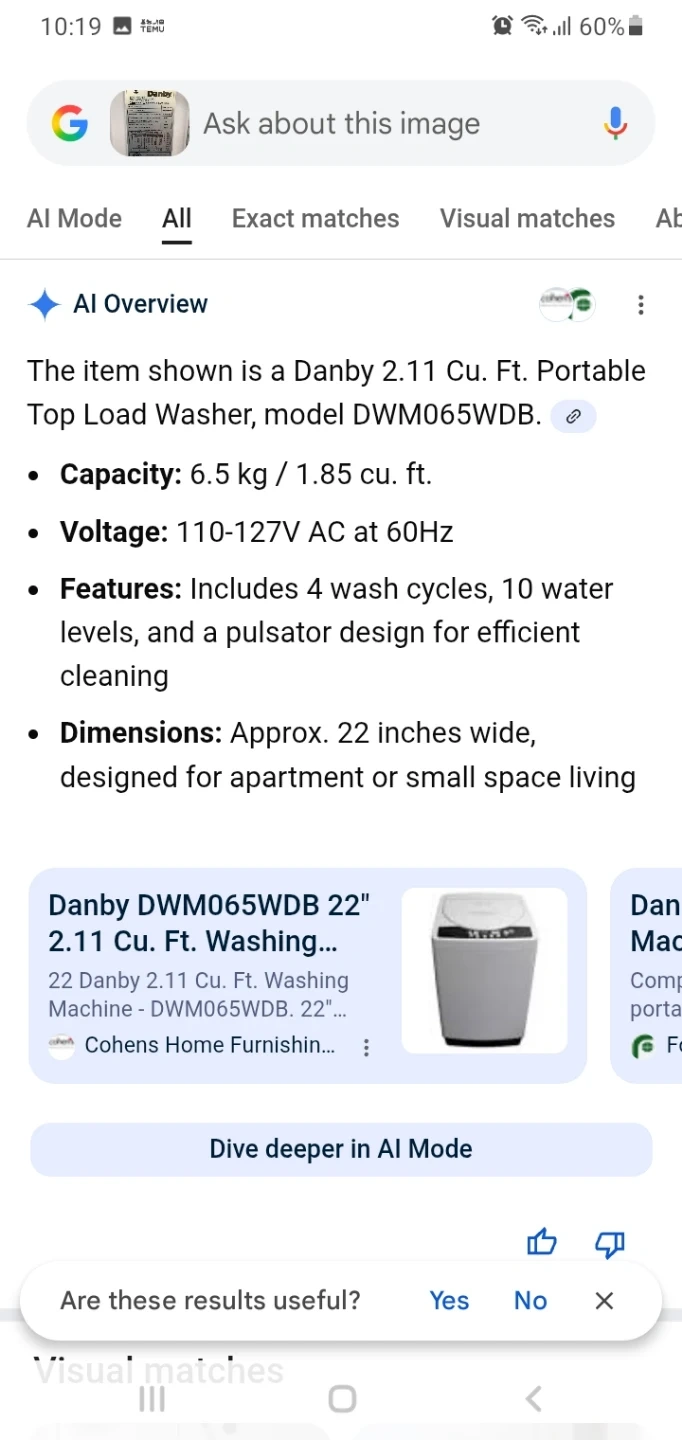The height and width of the screenshot is (1440, 682).
Task: Show the AI Overview source icons
Action: click(x=567, y=304)
